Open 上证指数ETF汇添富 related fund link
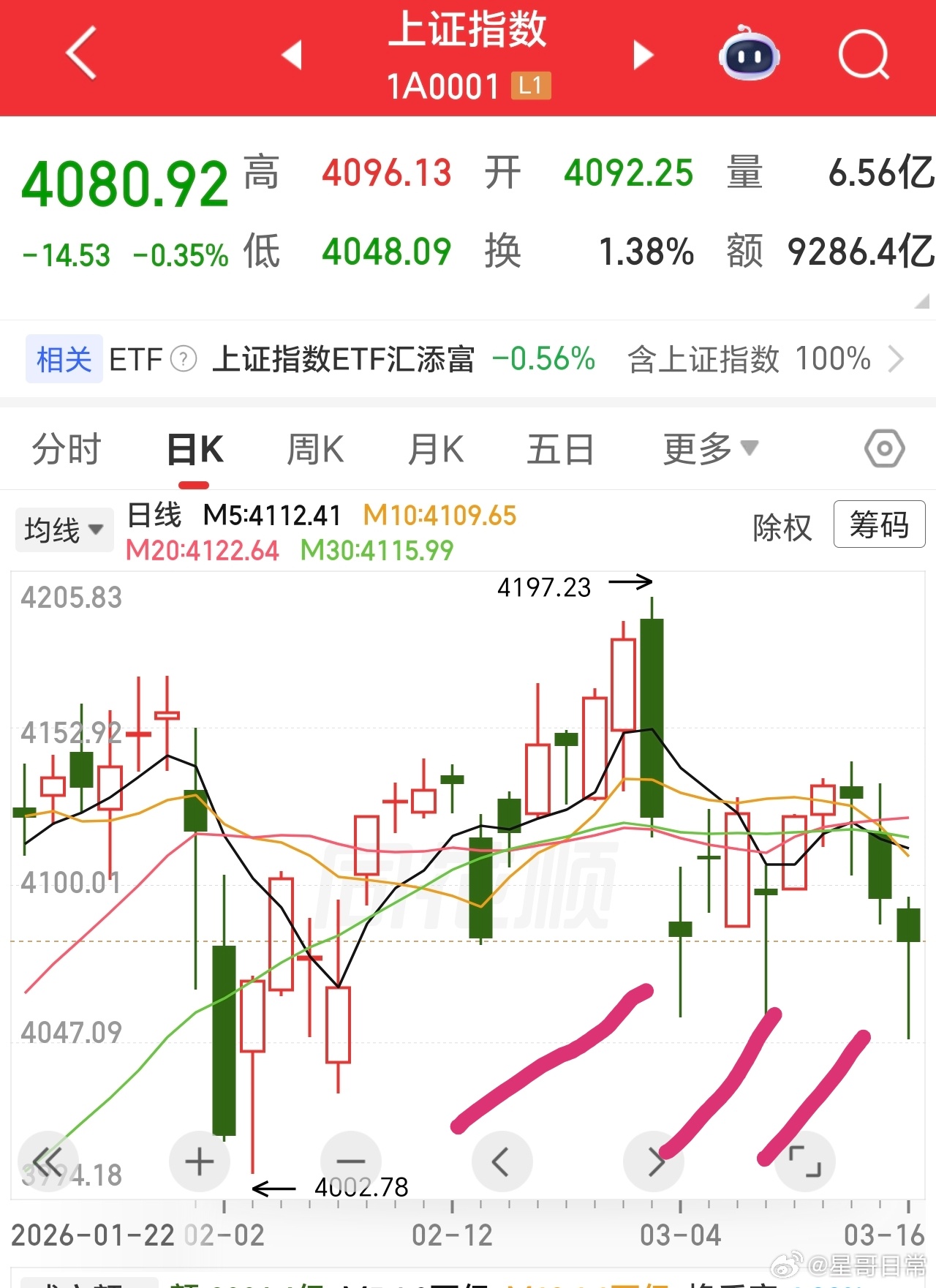936x1288 pixels. click(x=341, y=359)
